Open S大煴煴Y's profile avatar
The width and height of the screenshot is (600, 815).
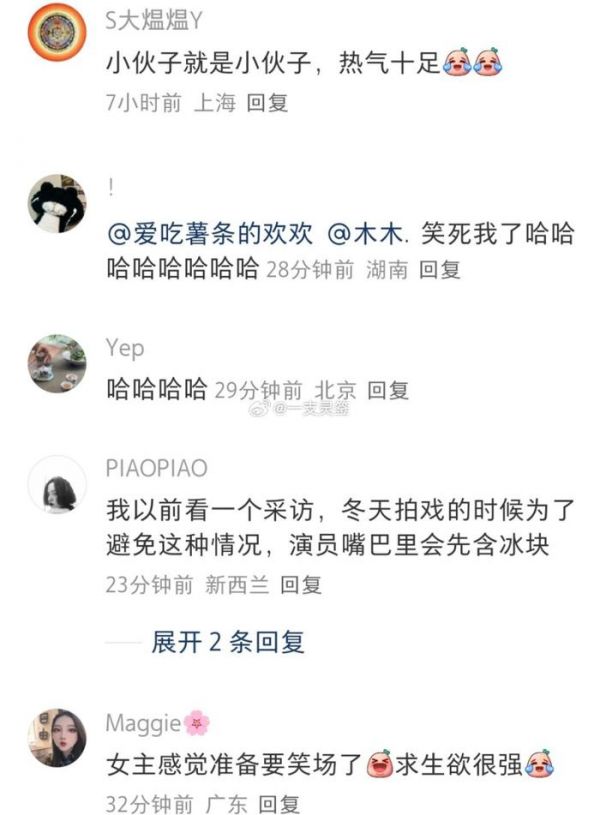coord(56,33)
